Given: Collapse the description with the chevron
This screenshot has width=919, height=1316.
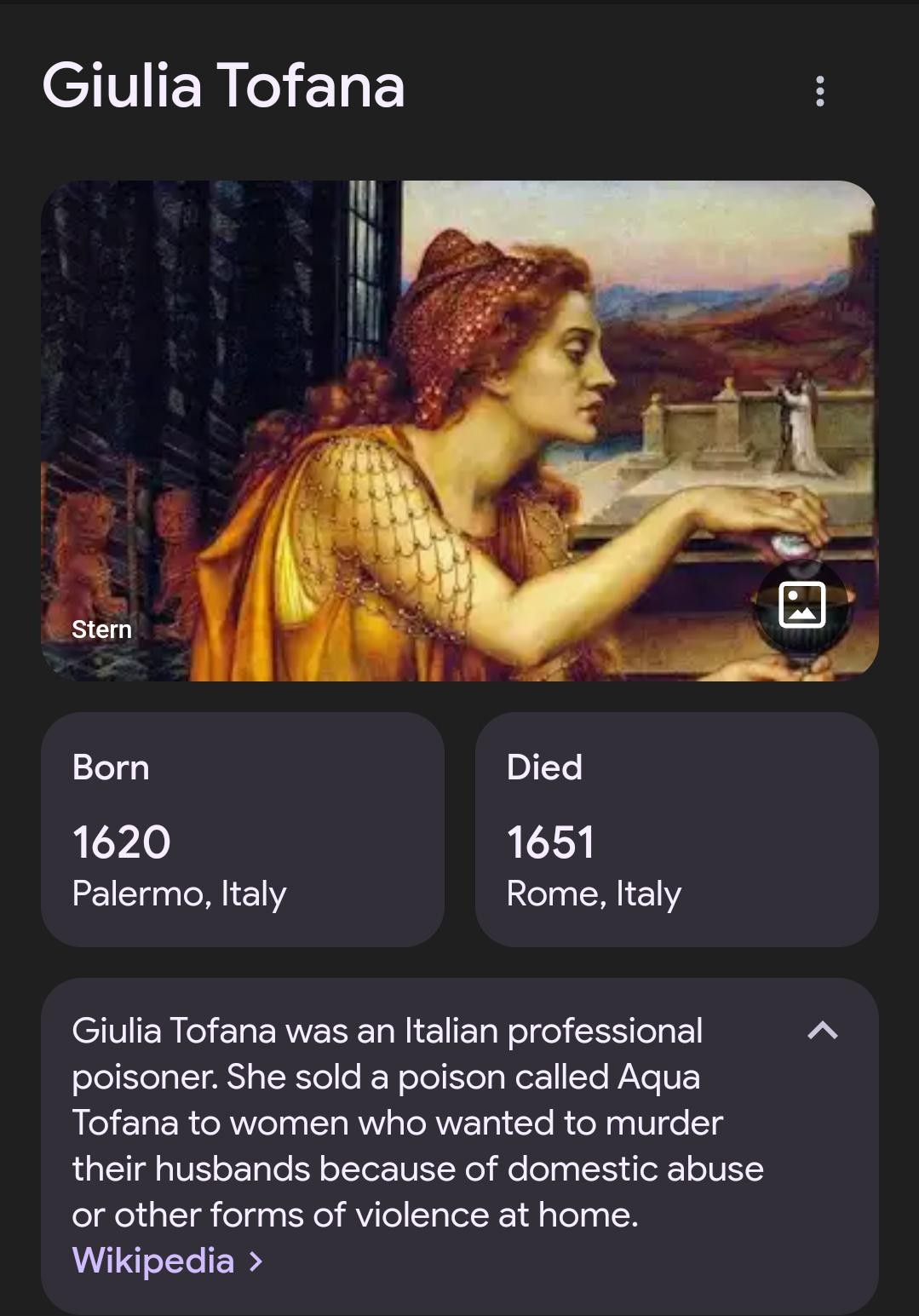Looking at the screenshot, I should pyautogui.click(x=822, y=1031).
